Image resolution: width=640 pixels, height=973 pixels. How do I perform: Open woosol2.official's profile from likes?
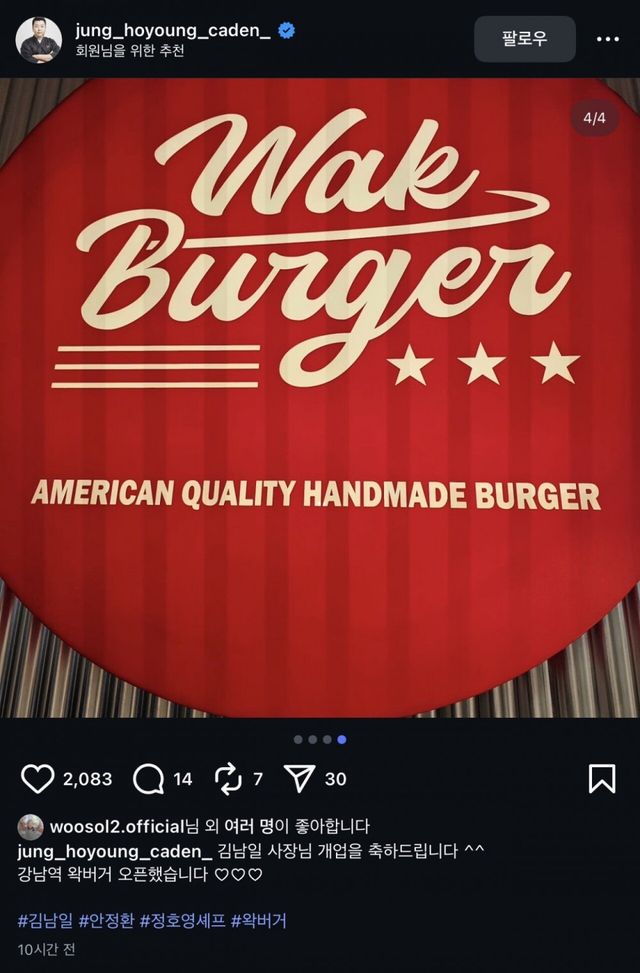[100, 826]
